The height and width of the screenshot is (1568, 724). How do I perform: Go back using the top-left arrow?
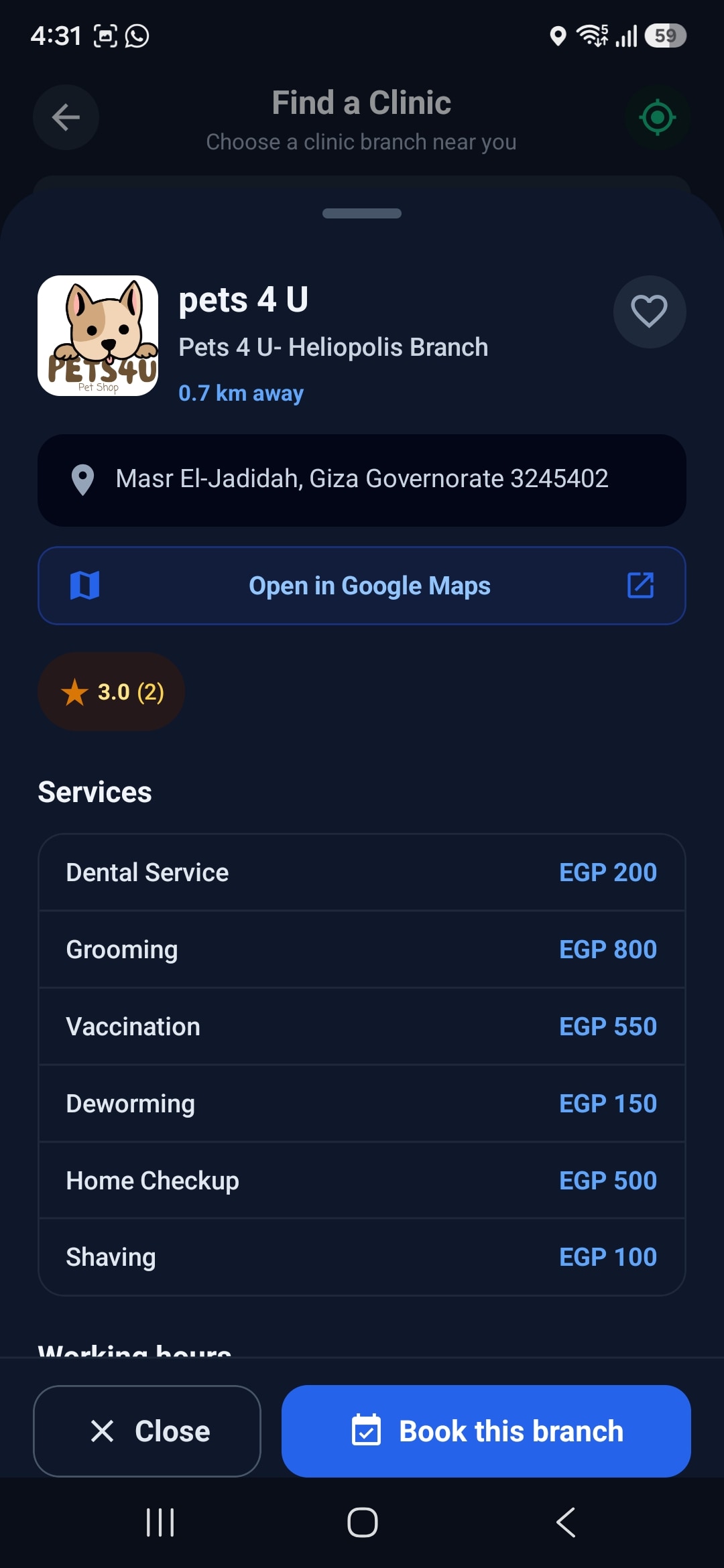click(66, 117)
